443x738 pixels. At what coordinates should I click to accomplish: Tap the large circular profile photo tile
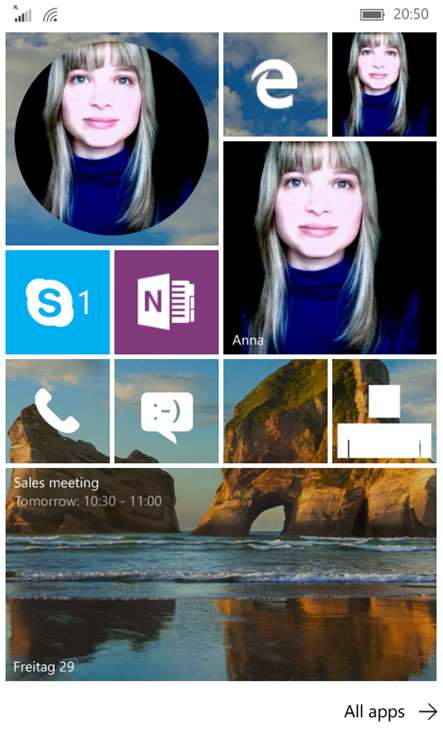(x=112, y=139)
